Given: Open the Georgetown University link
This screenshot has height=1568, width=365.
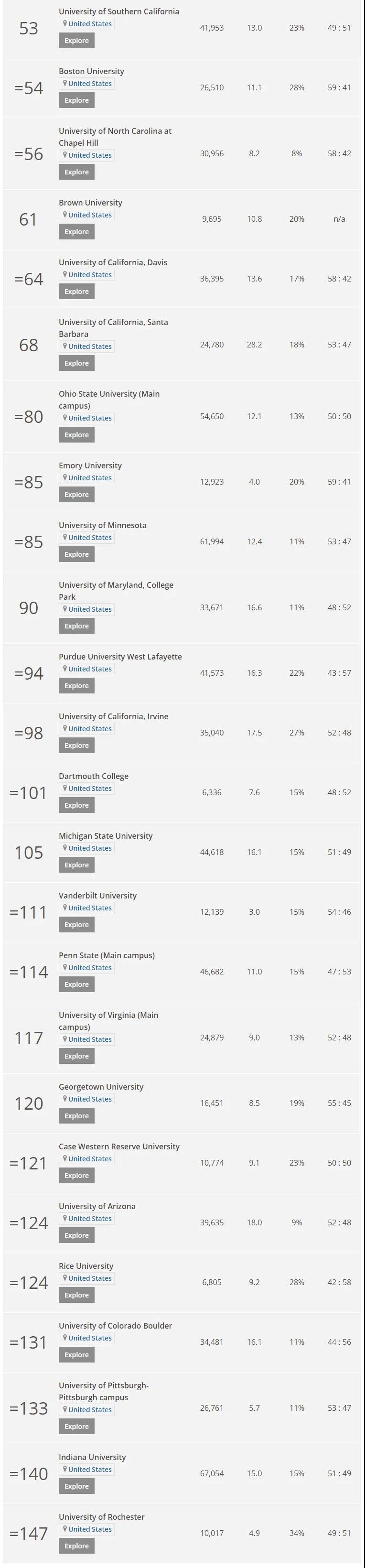Looking at the screenshot, I should tap(101, 1087).
